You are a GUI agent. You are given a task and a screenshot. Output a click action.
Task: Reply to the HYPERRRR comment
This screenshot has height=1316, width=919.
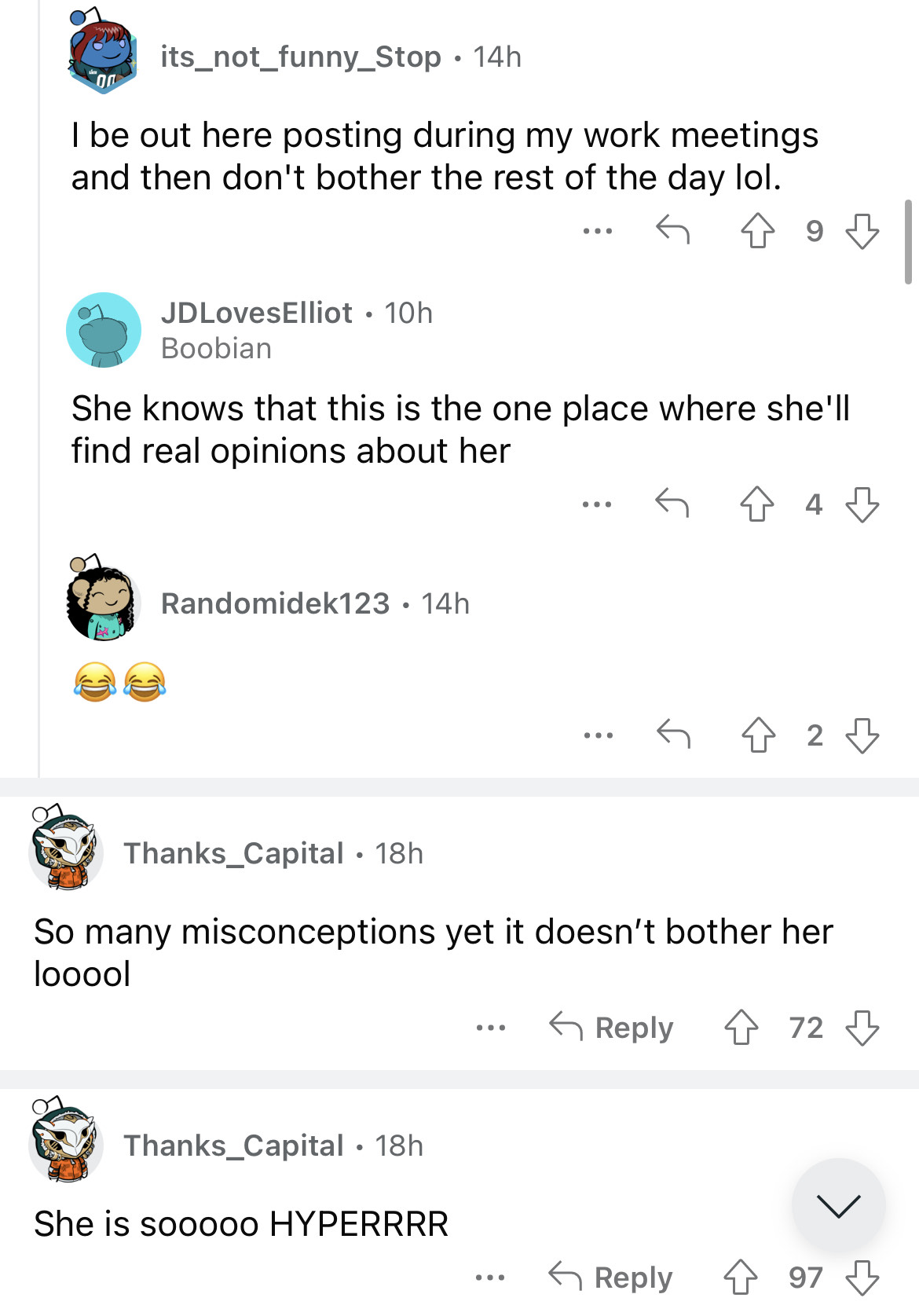(611, 1277)
